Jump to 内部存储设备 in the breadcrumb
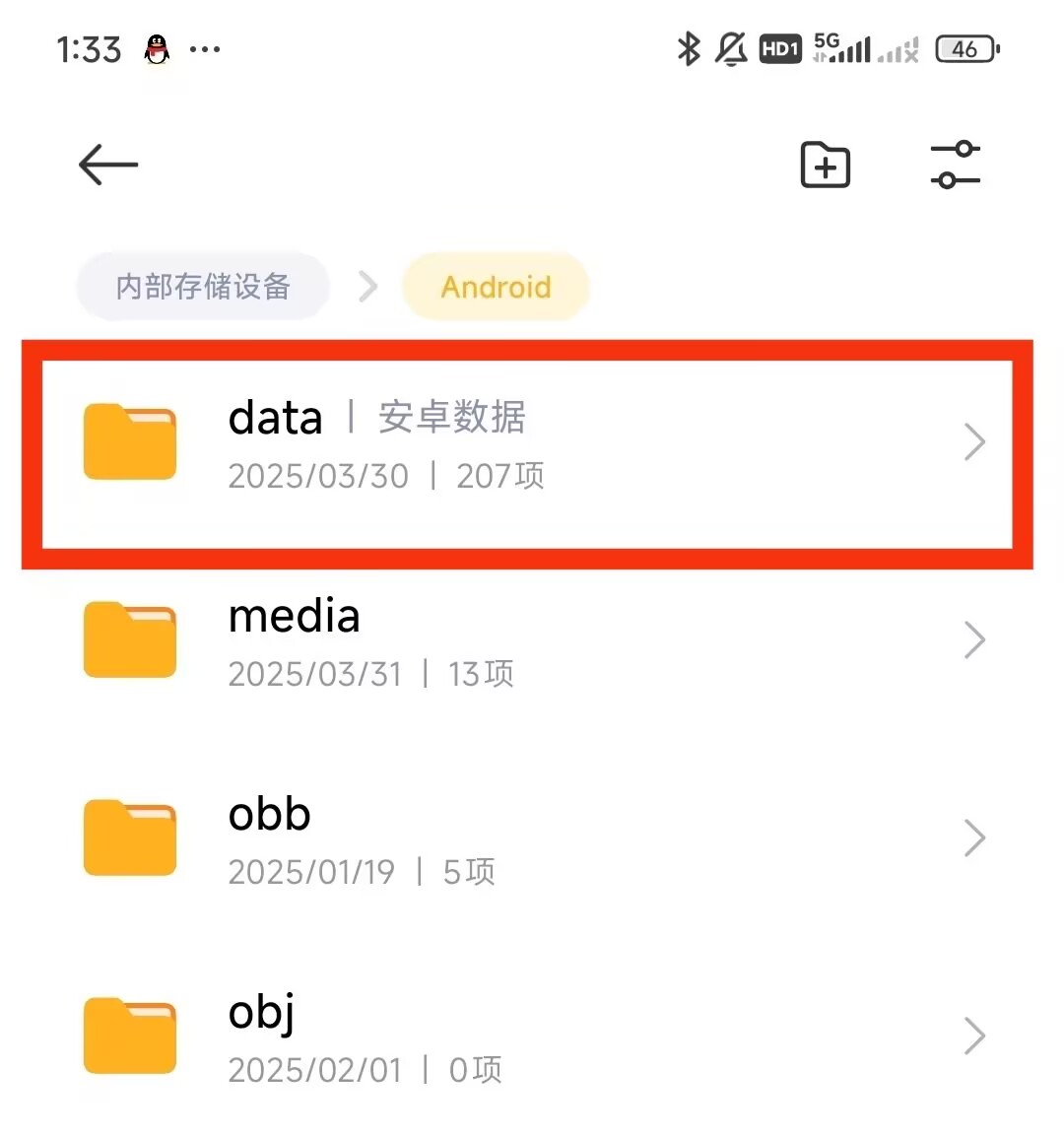The height and width of the screenshot is (1136, 1064). coord(203,287)
